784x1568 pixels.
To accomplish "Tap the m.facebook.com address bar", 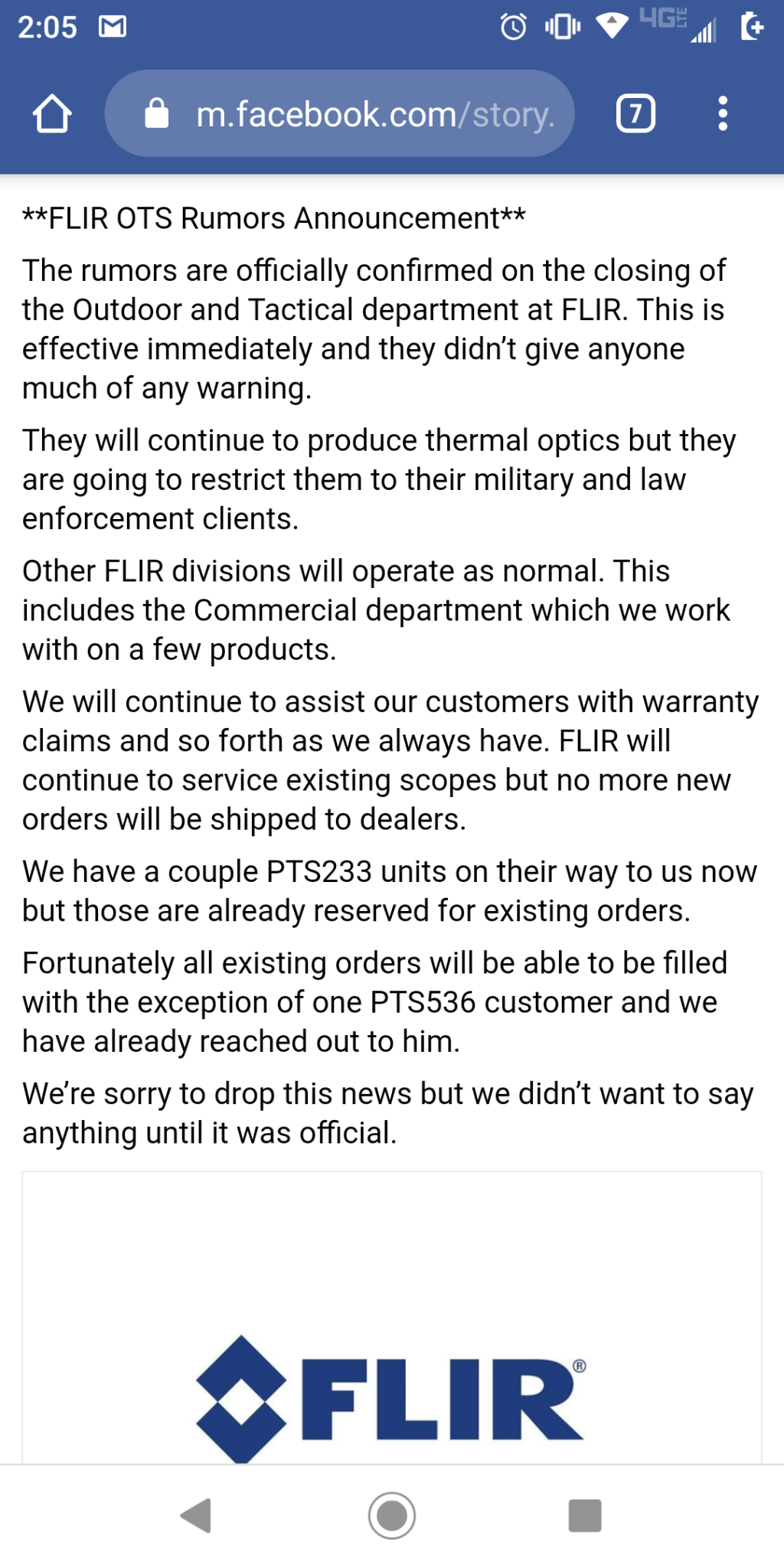I will (x=339, y=113).
